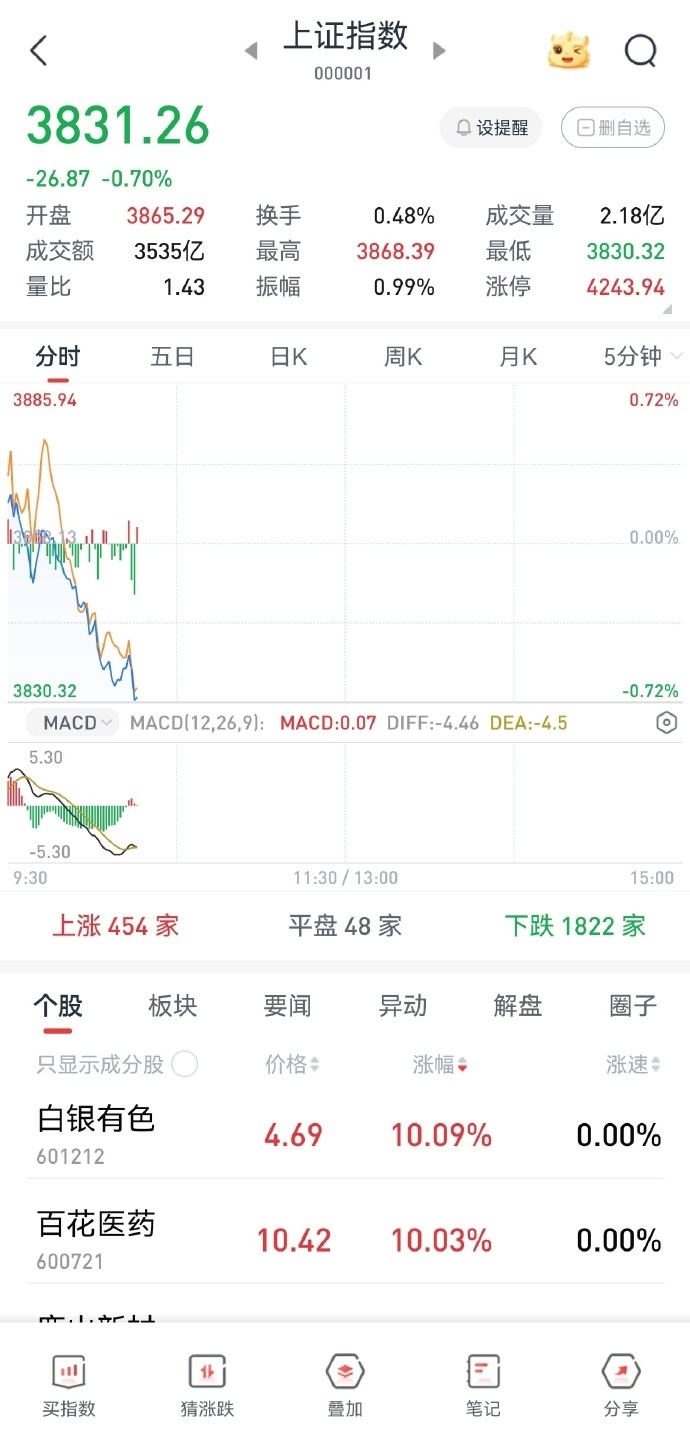Tap 买指数 in the bottom bar

click(x=69, y=1386)
